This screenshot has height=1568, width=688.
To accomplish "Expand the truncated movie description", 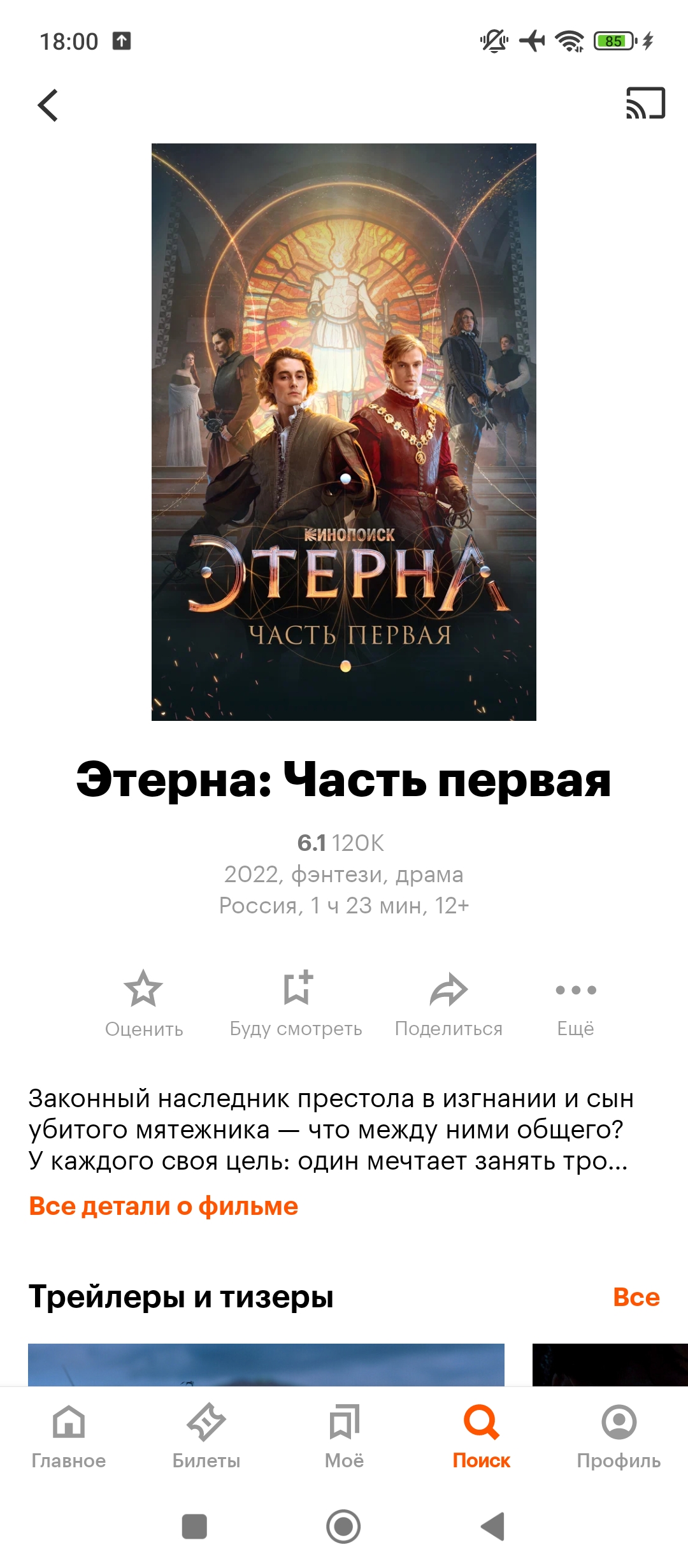I will [328, 1129].
